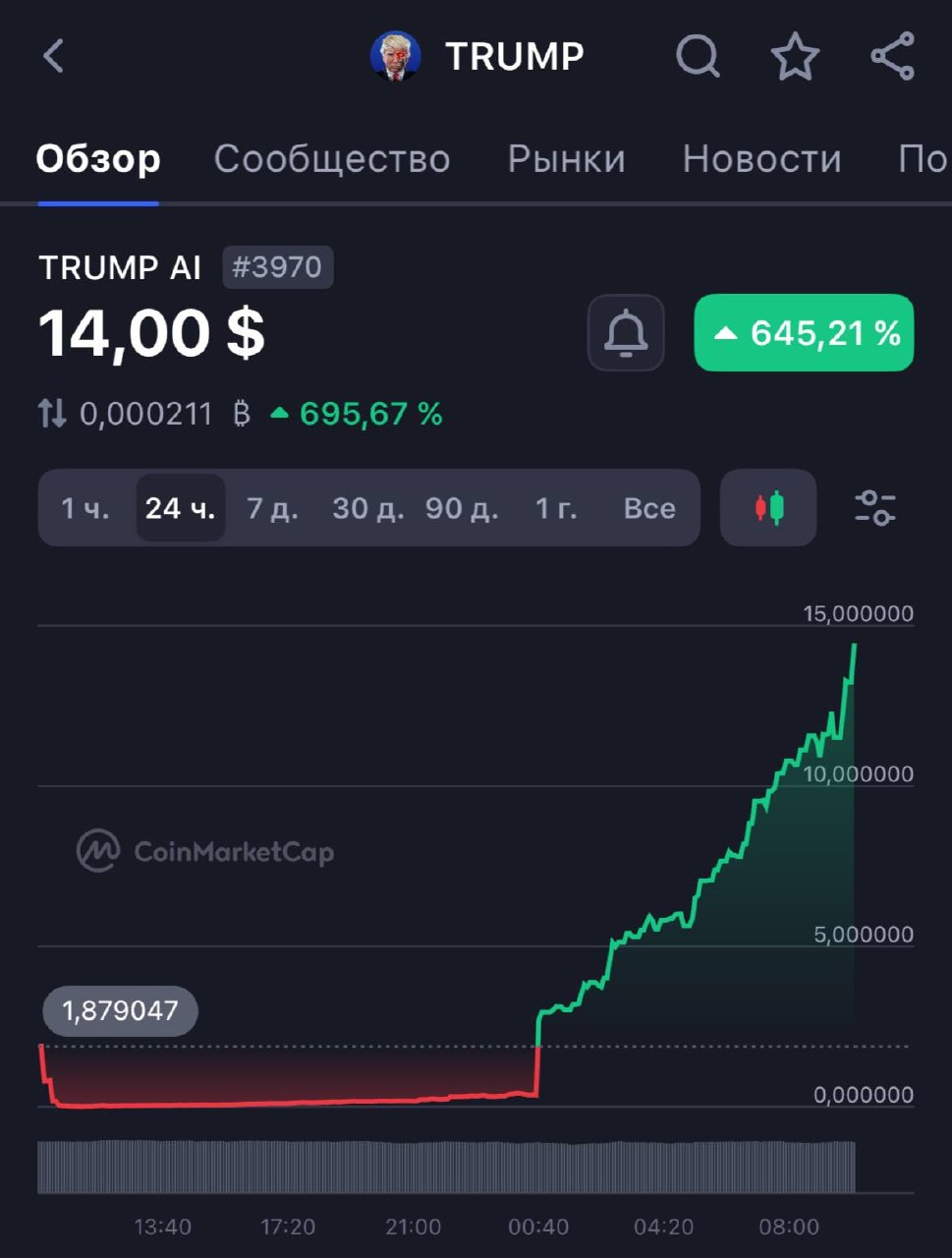952x1258 pixels.
Task: Open the search magnifier icon
Action: 698,56
